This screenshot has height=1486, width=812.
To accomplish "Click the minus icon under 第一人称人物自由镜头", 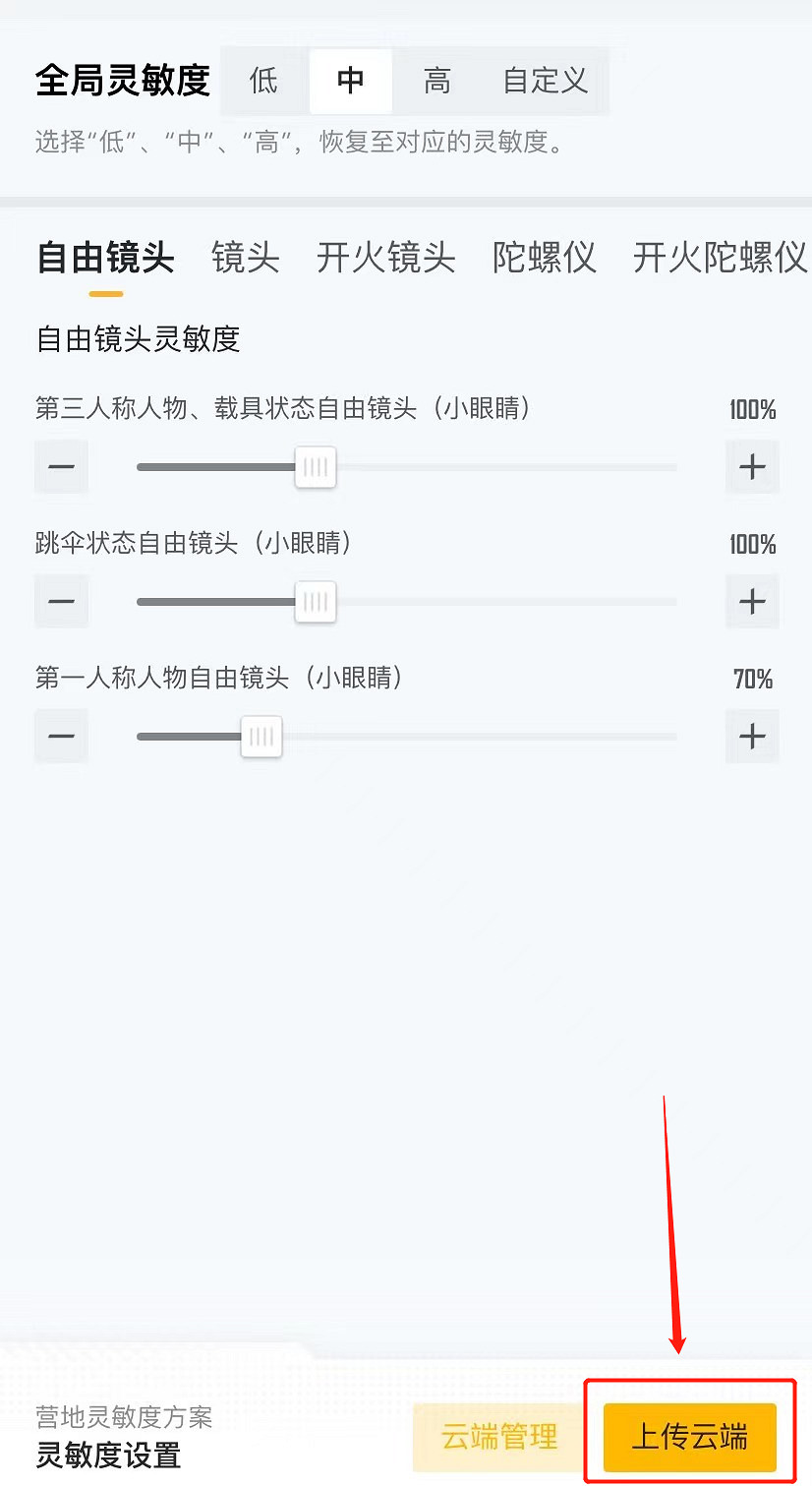I will click(x=61, y=736).
